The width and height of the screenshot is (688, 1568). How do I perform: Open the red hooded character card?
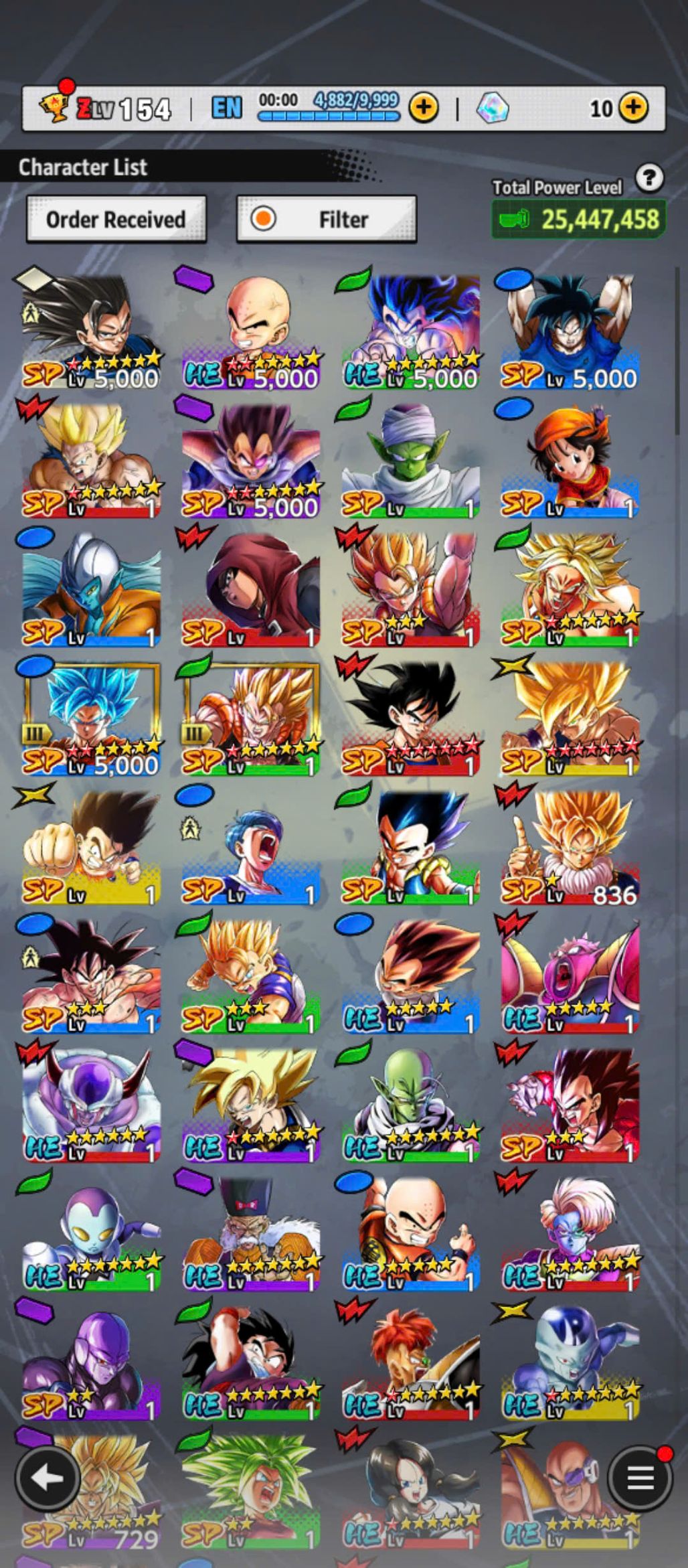click(251, 590)
